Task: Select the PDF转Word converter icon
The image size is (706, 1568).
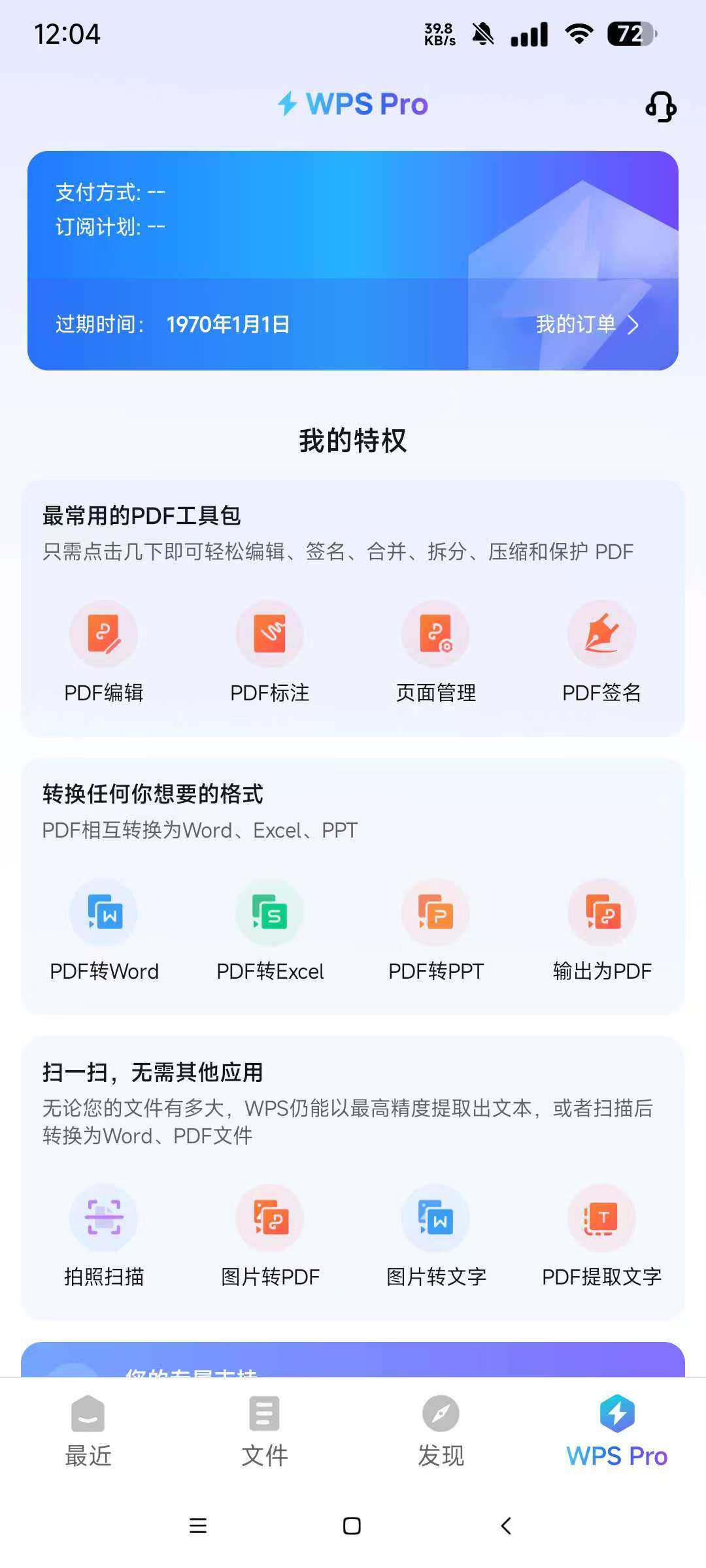Action: pyautogui.click(x=105, y=913)
